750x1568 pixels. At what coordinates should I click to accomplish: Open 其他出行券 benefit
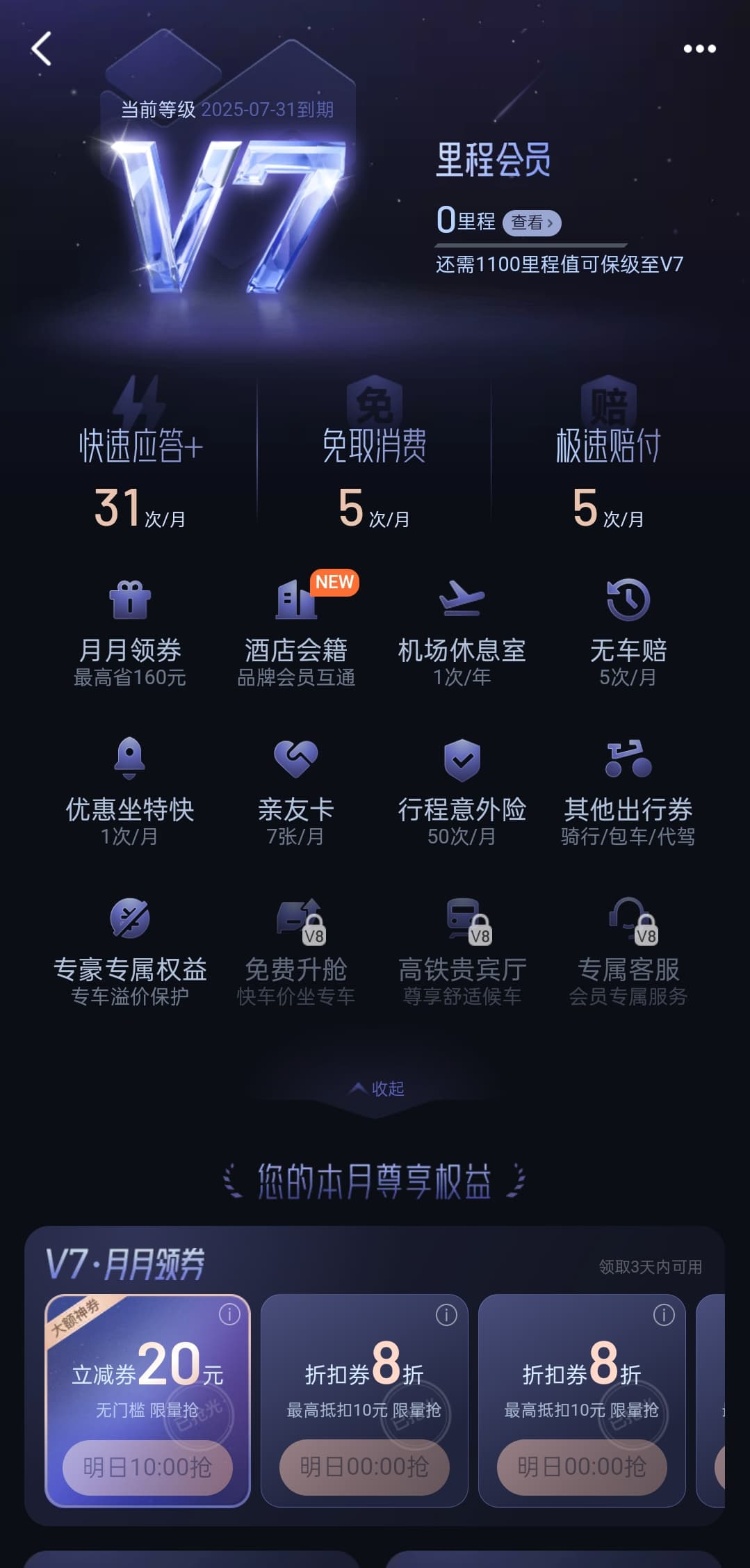pyautogui.click(x=628, y=793)
